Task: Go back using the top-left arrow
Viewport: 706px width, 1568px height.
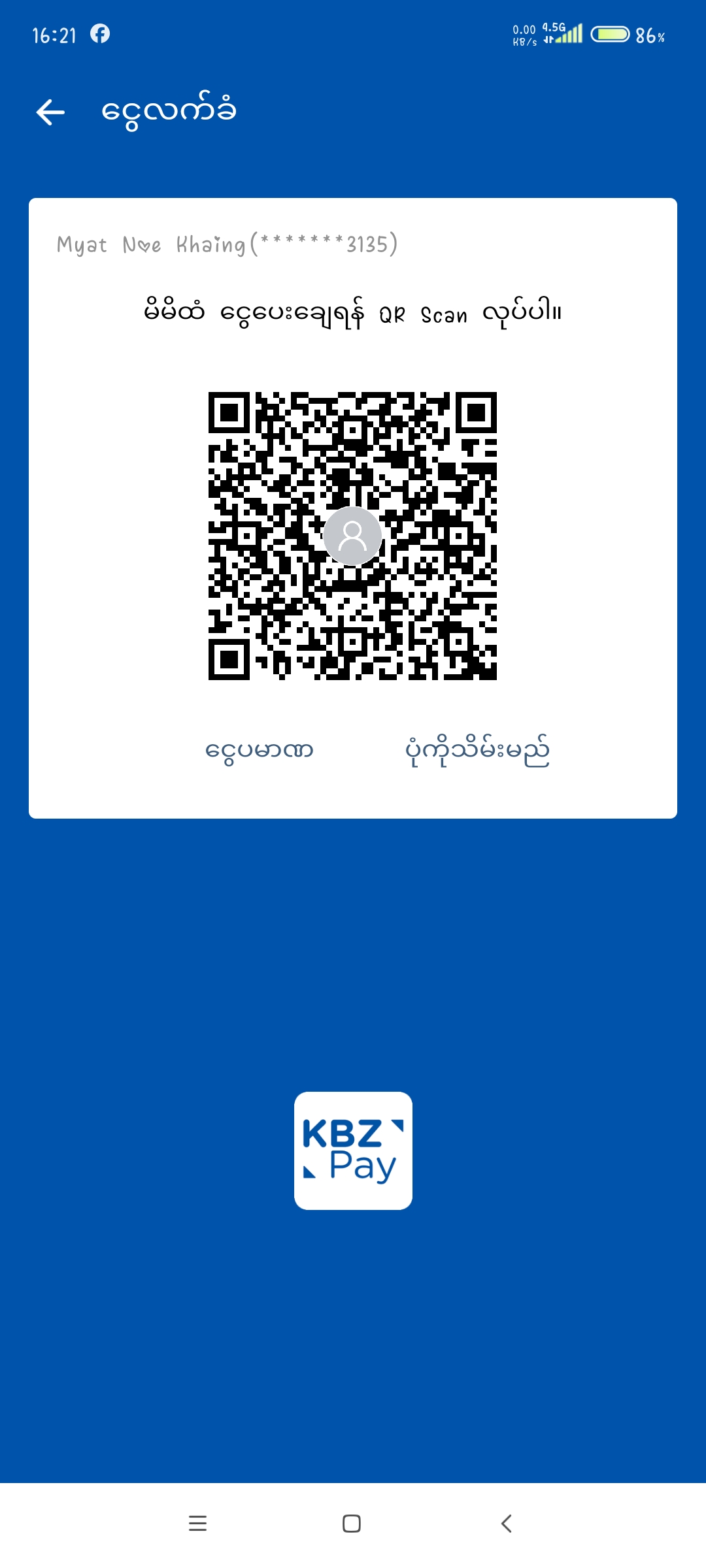Action: click(50, 112)
